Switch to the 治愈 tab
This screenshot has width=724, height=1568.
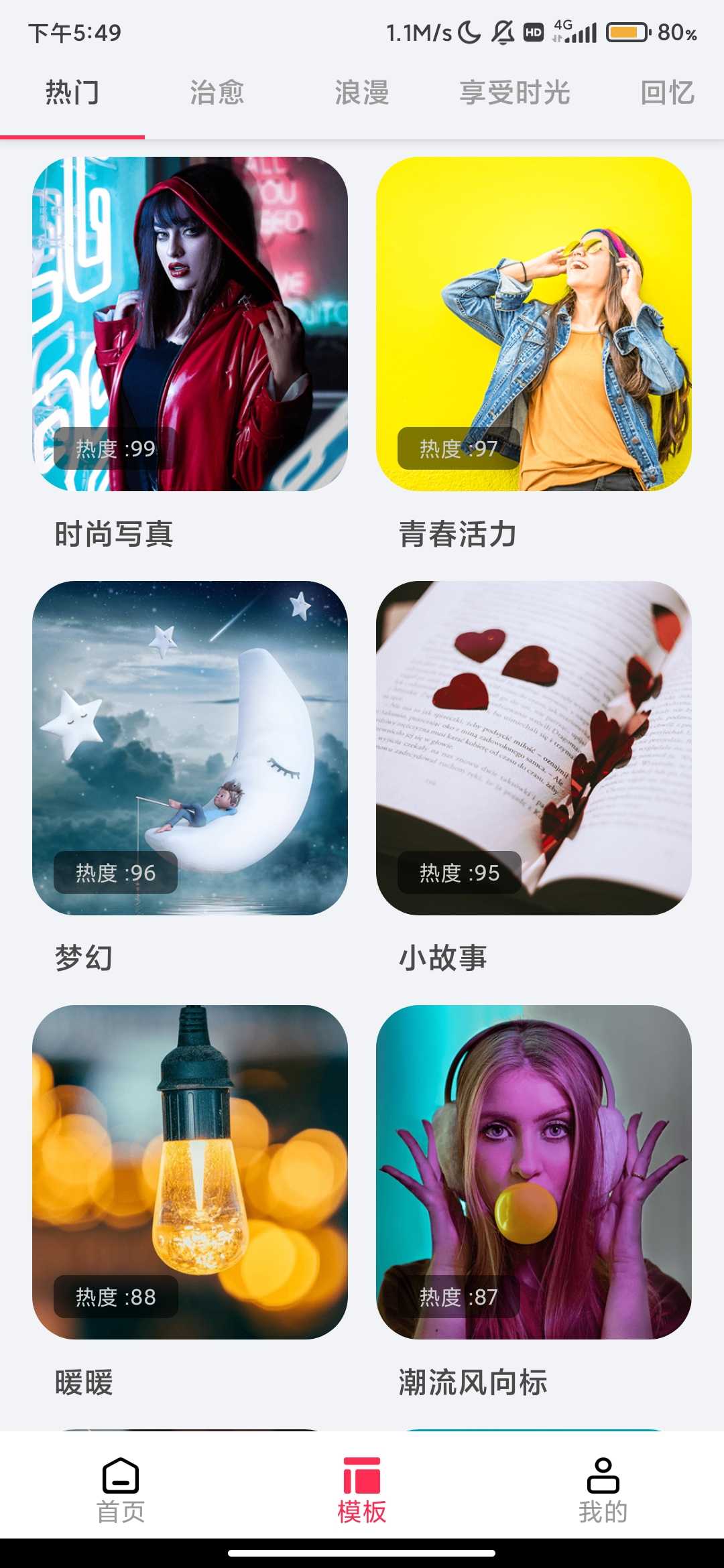click(x=217, y=92)
